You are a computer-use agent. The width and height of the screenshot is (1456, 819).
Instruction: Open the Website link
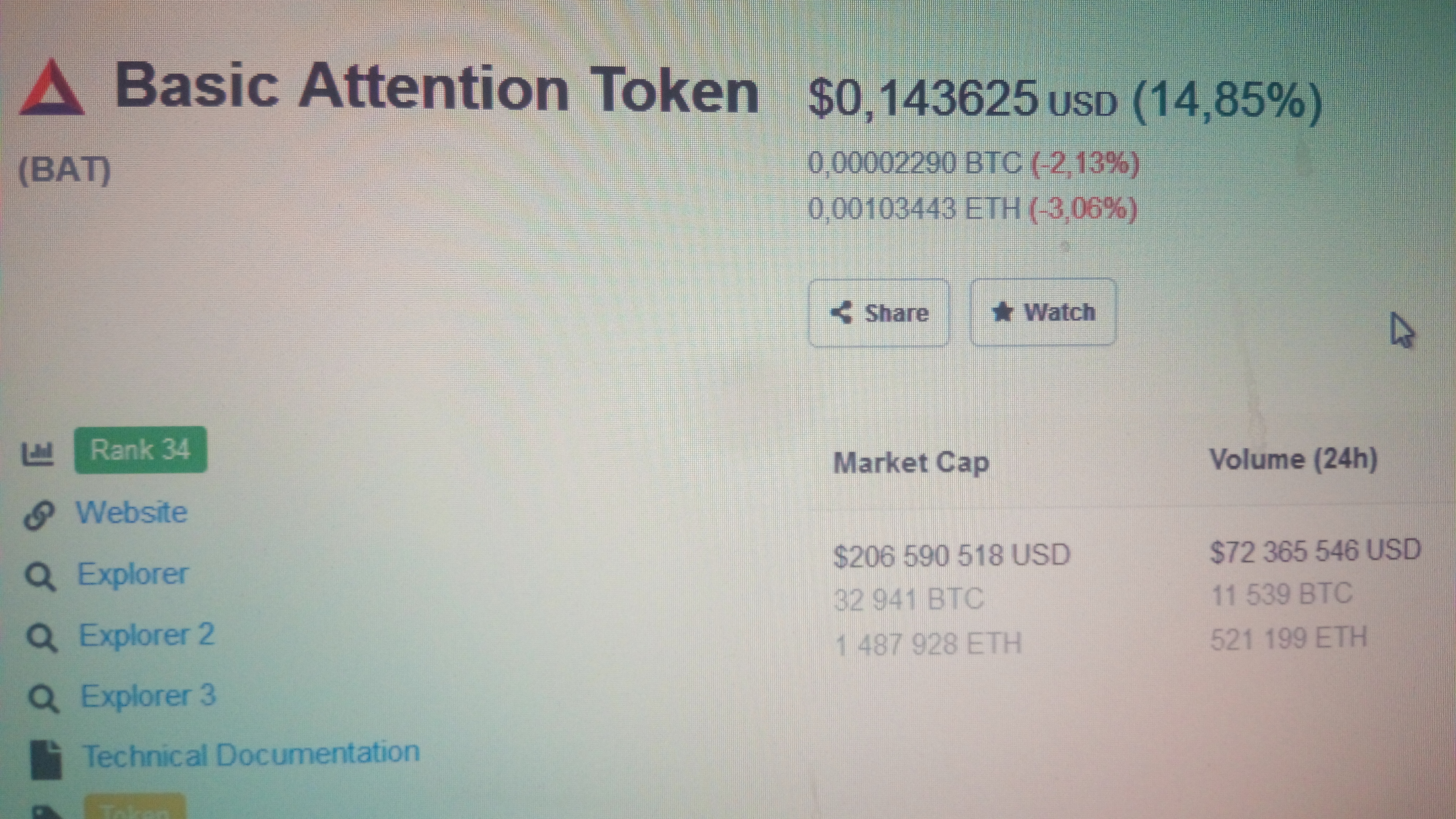(x=132, y=513)
